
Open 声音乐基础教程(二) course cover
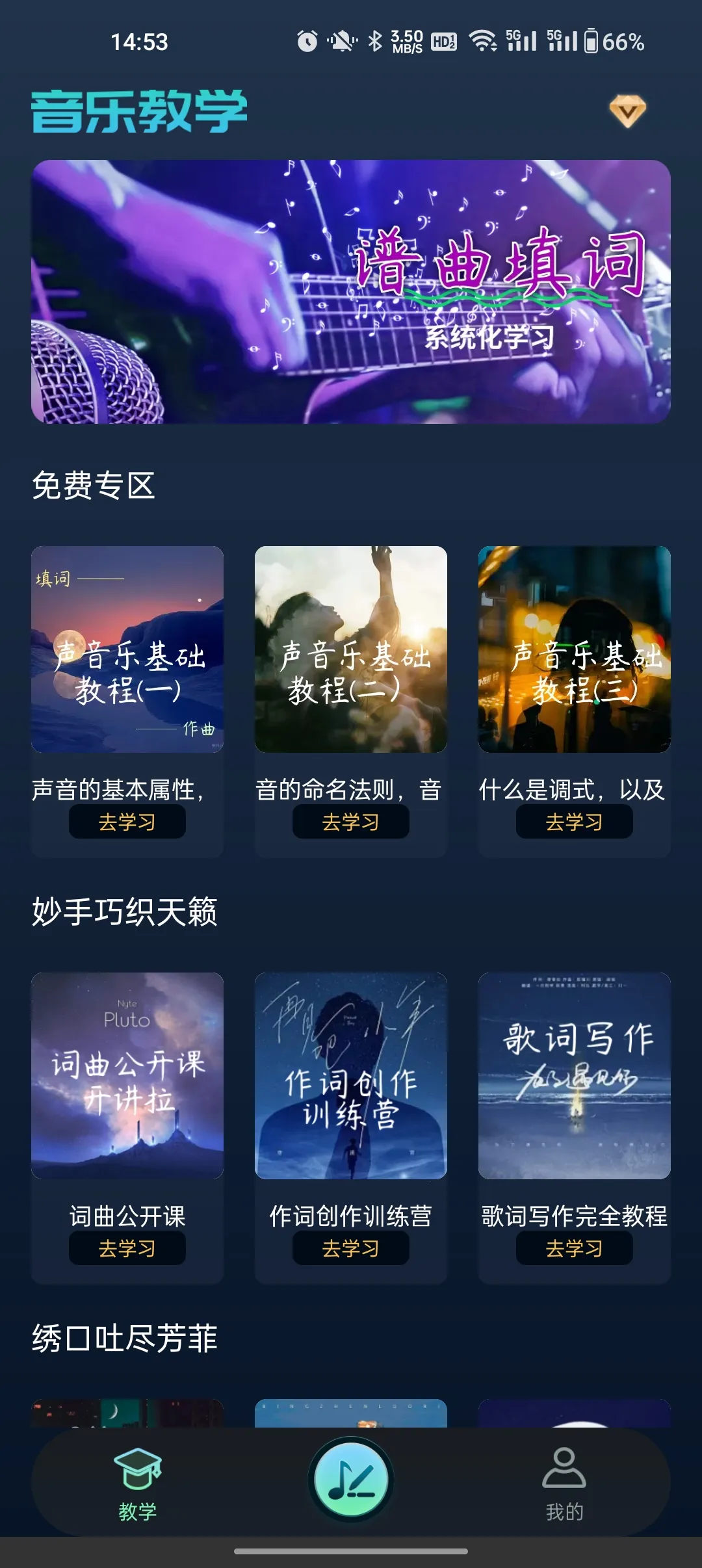351,649
